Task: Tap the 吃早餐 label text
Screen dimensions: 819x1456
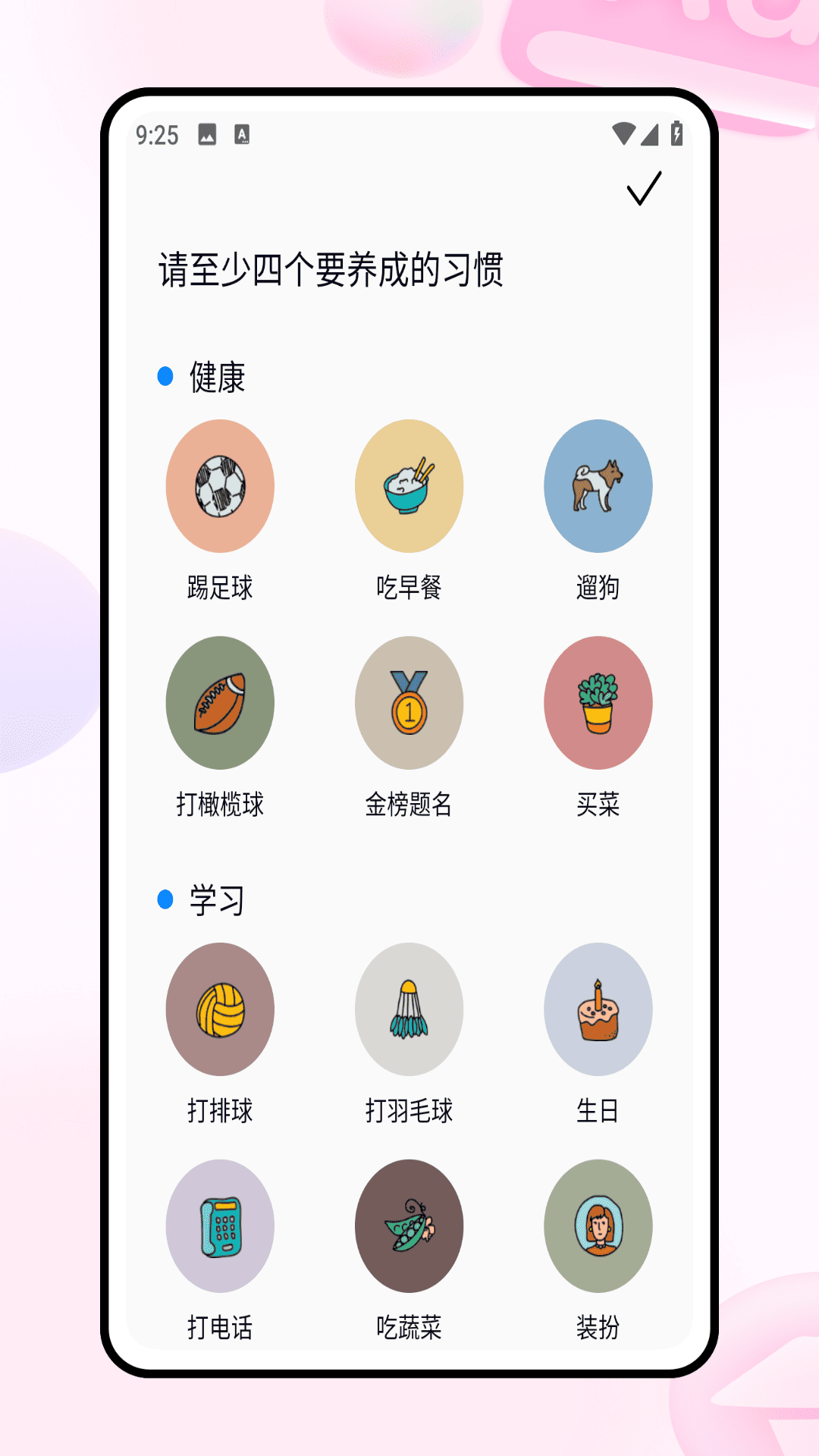Action: 409,586
